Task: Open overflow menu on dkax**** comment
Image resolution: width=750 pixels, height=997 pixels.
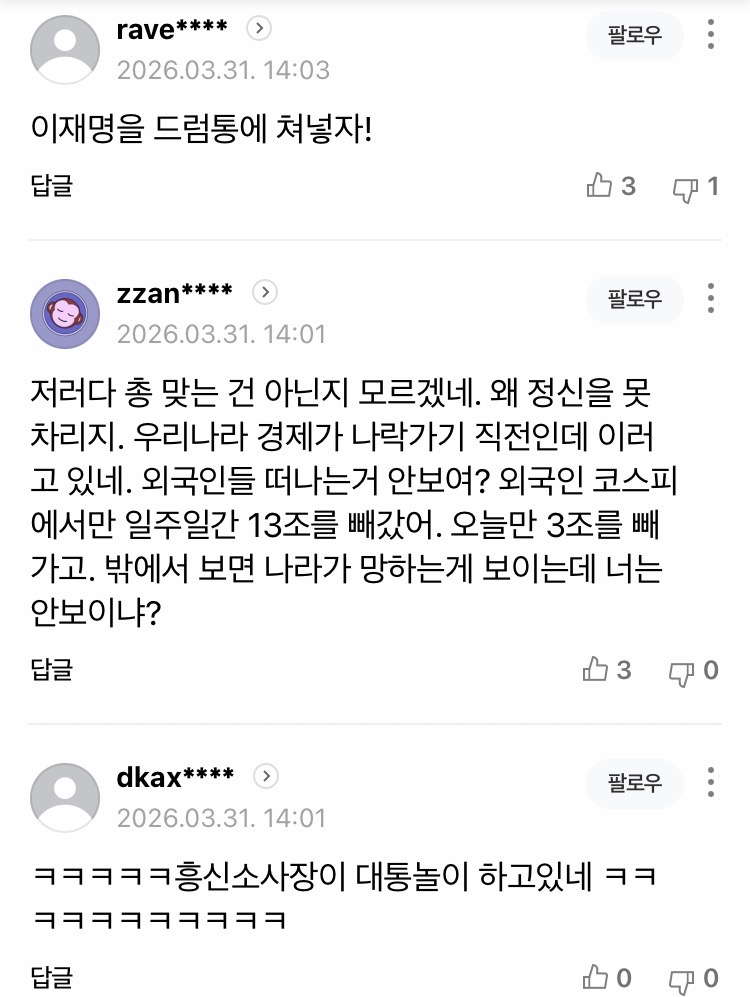Action: pos(711,783)
